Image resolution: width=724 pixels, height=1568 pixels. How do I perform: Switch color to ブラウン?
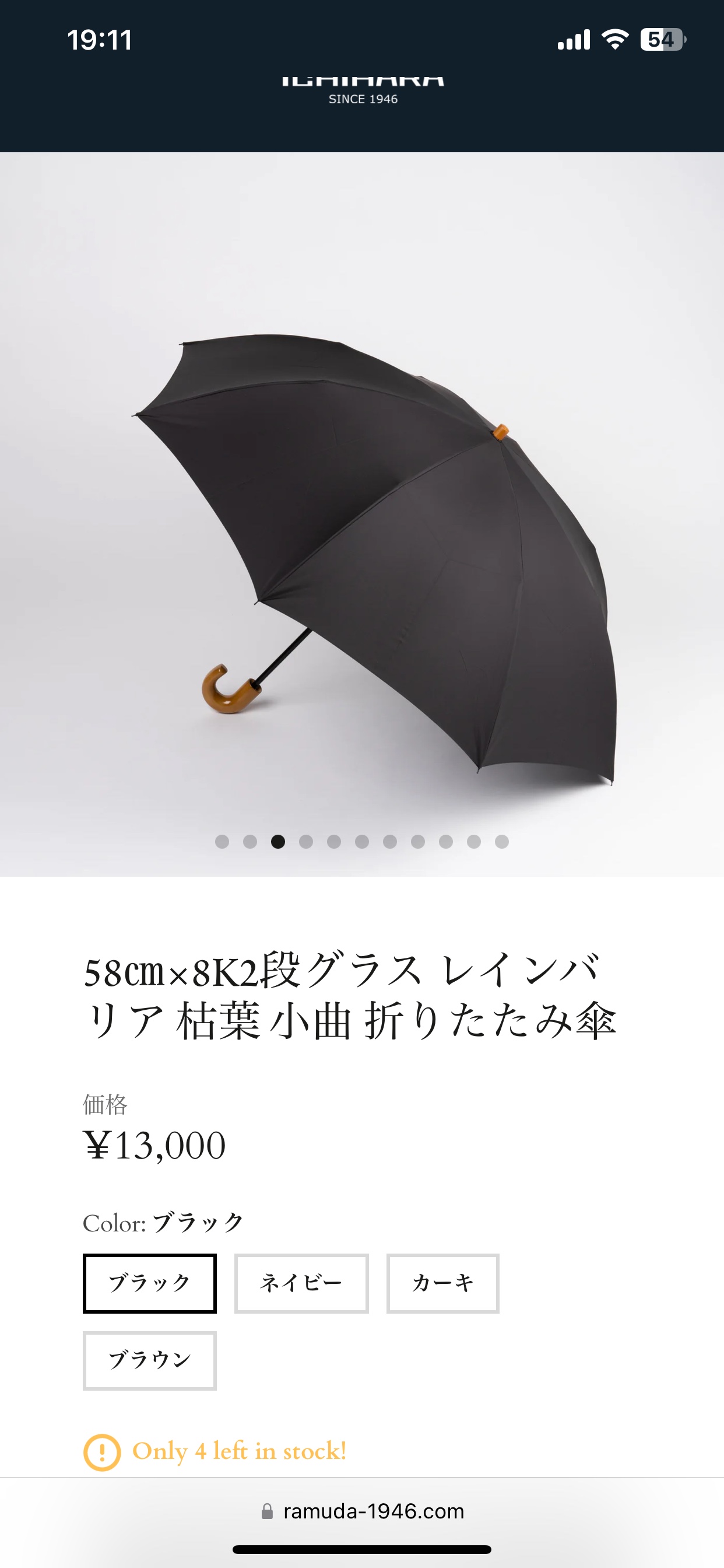150,1360
